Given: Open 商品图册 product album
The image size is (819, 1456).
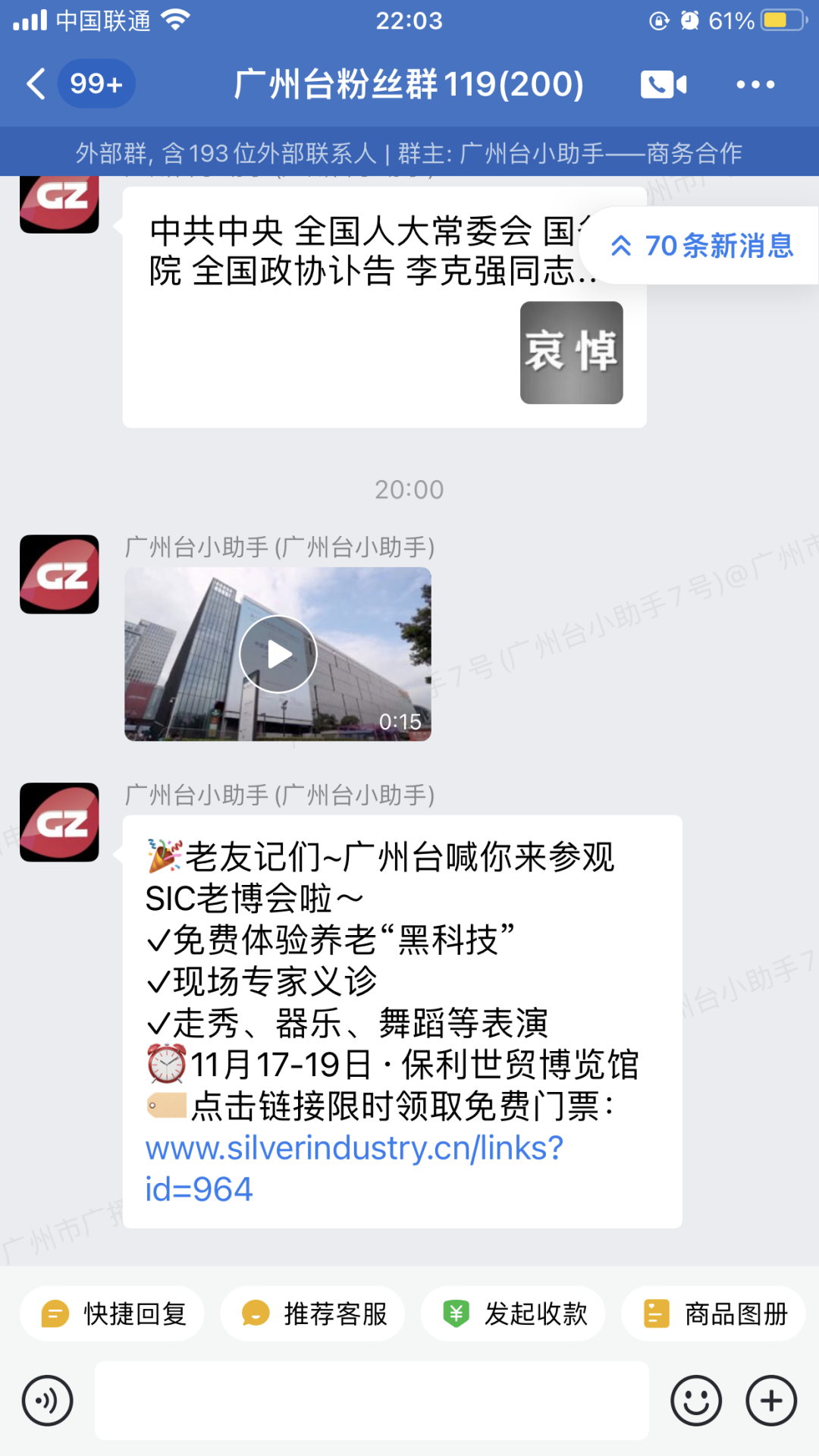Looking at the screenshot, I should pyautogui.click(x=714, y=1313).
